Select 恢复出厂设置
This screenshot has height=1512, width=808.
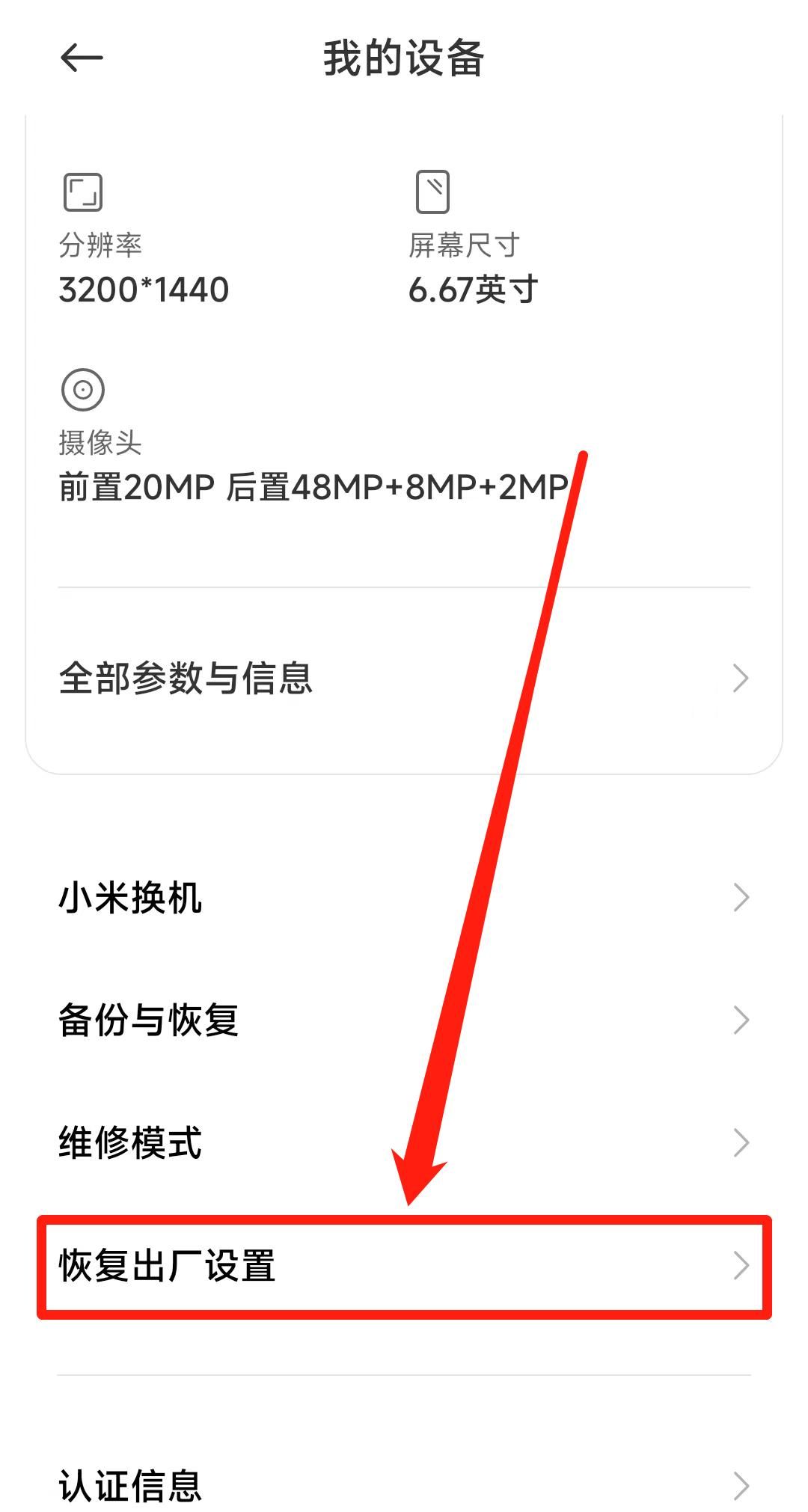point(404,1266)
